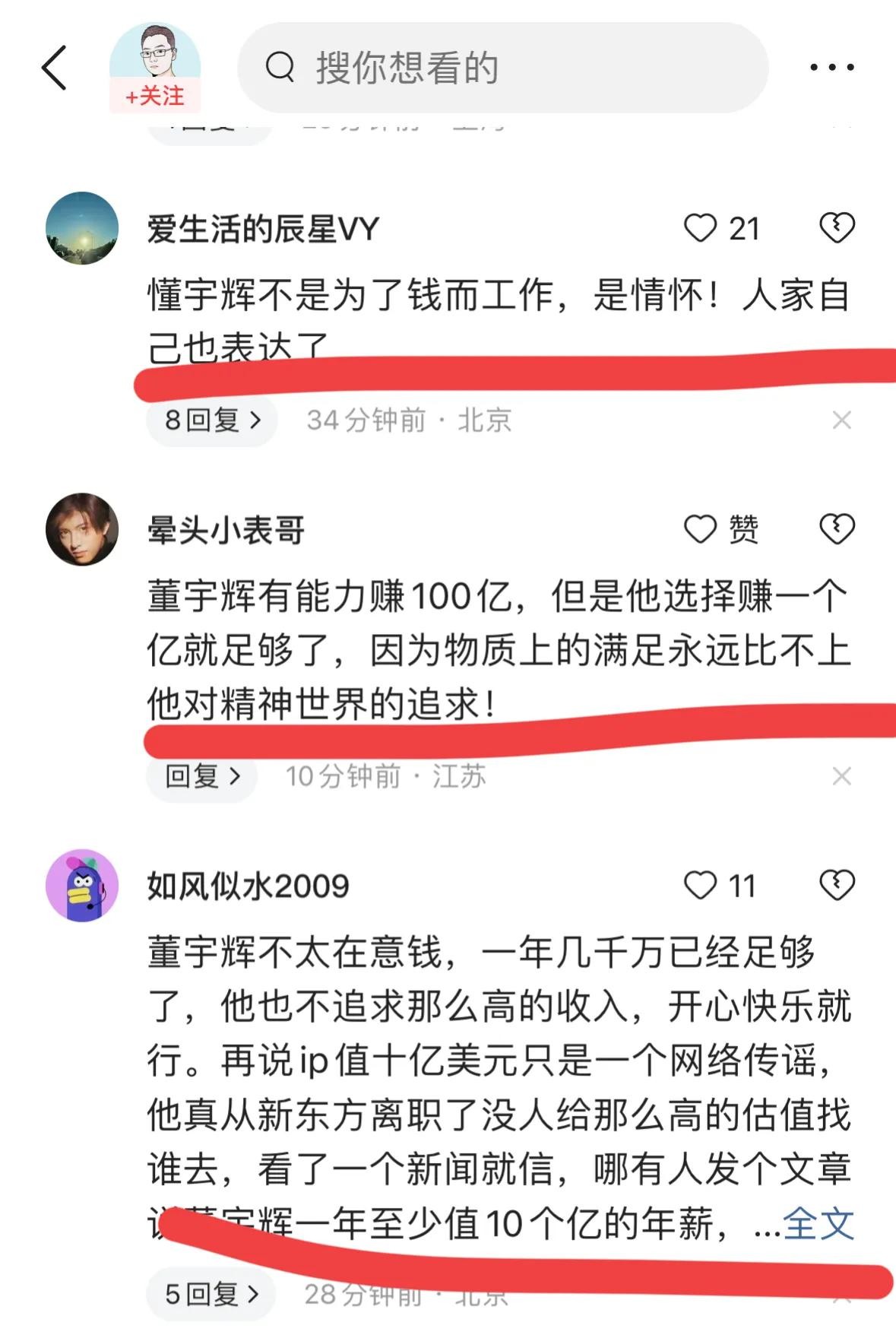Viewport: 896px width, 1335px height.
Task: Open 如风似水2009's profile avatar
Action: [x=82, y=886]
